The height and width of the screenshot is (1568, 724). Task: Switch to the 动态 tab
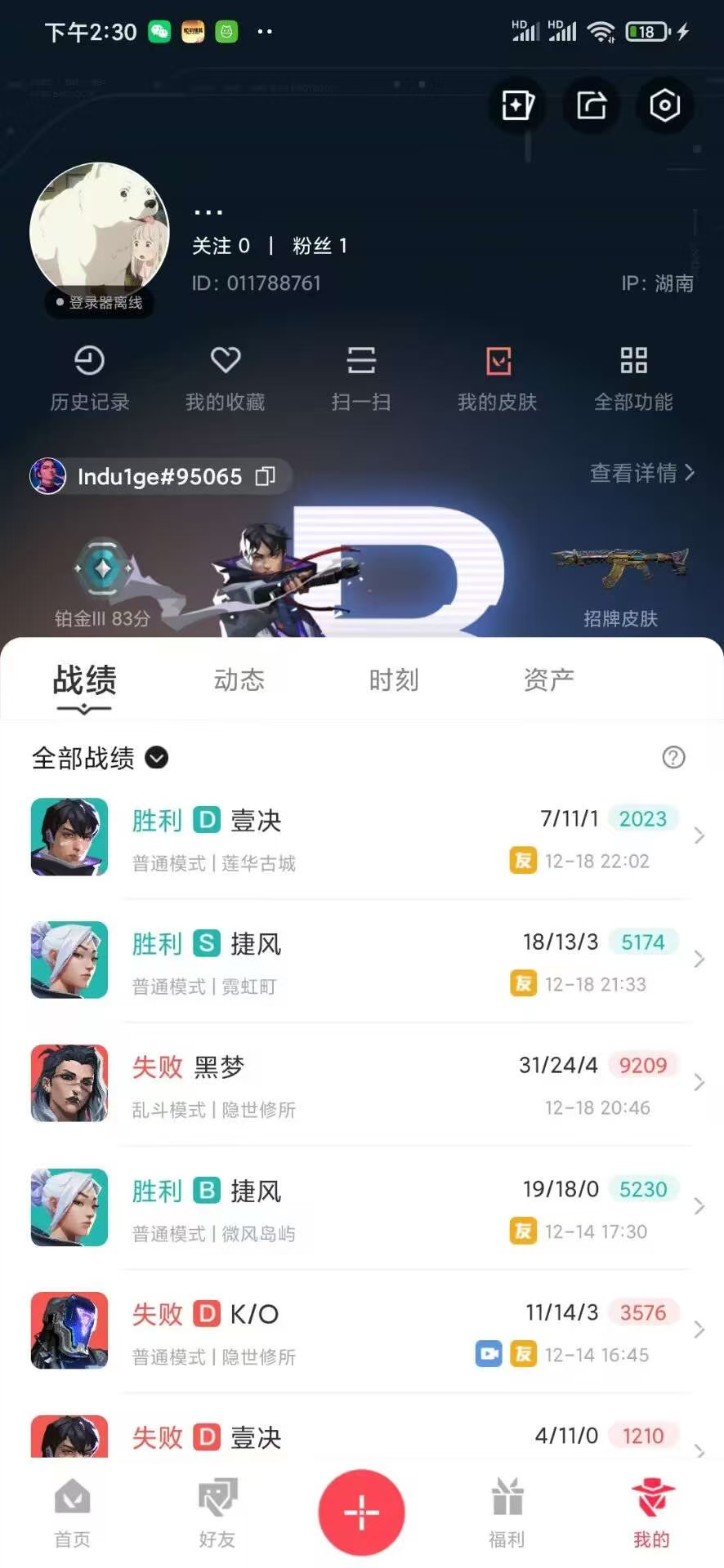239,679
